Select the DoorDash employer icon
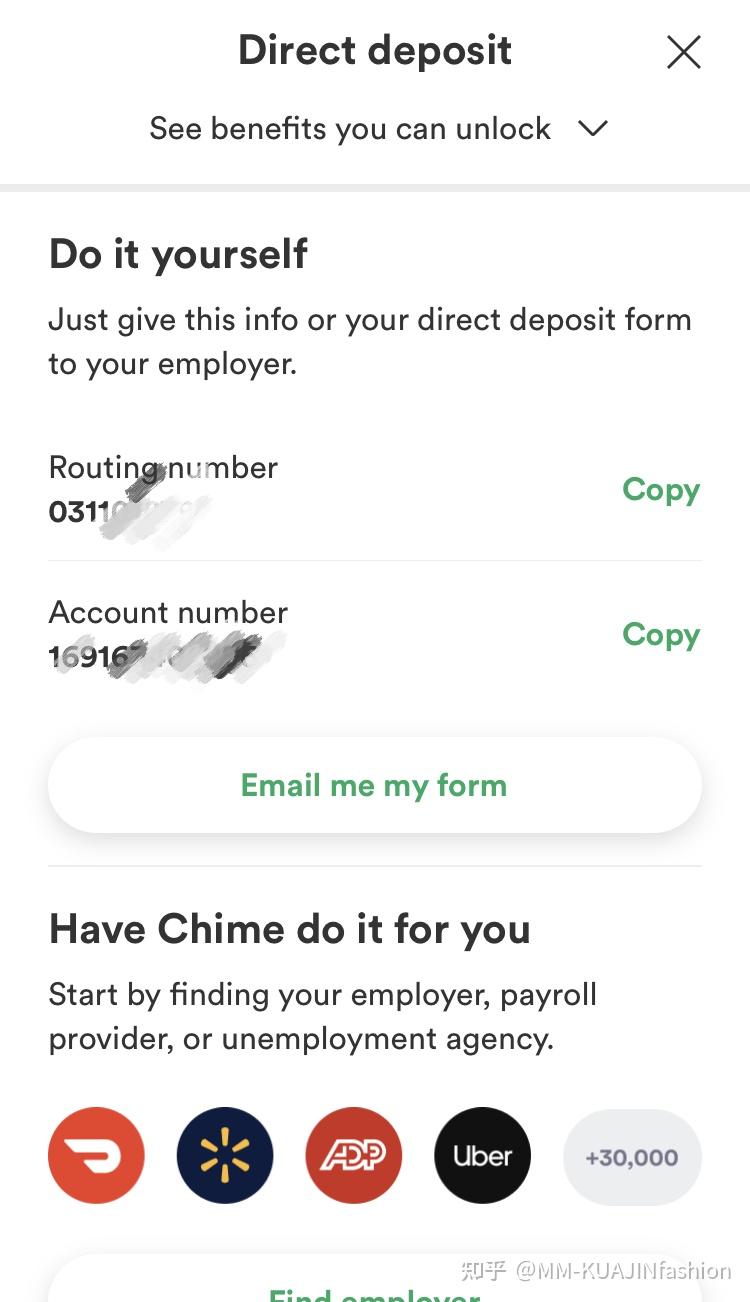Viewport: 750px width, 1302px height. coord(96,1155)
